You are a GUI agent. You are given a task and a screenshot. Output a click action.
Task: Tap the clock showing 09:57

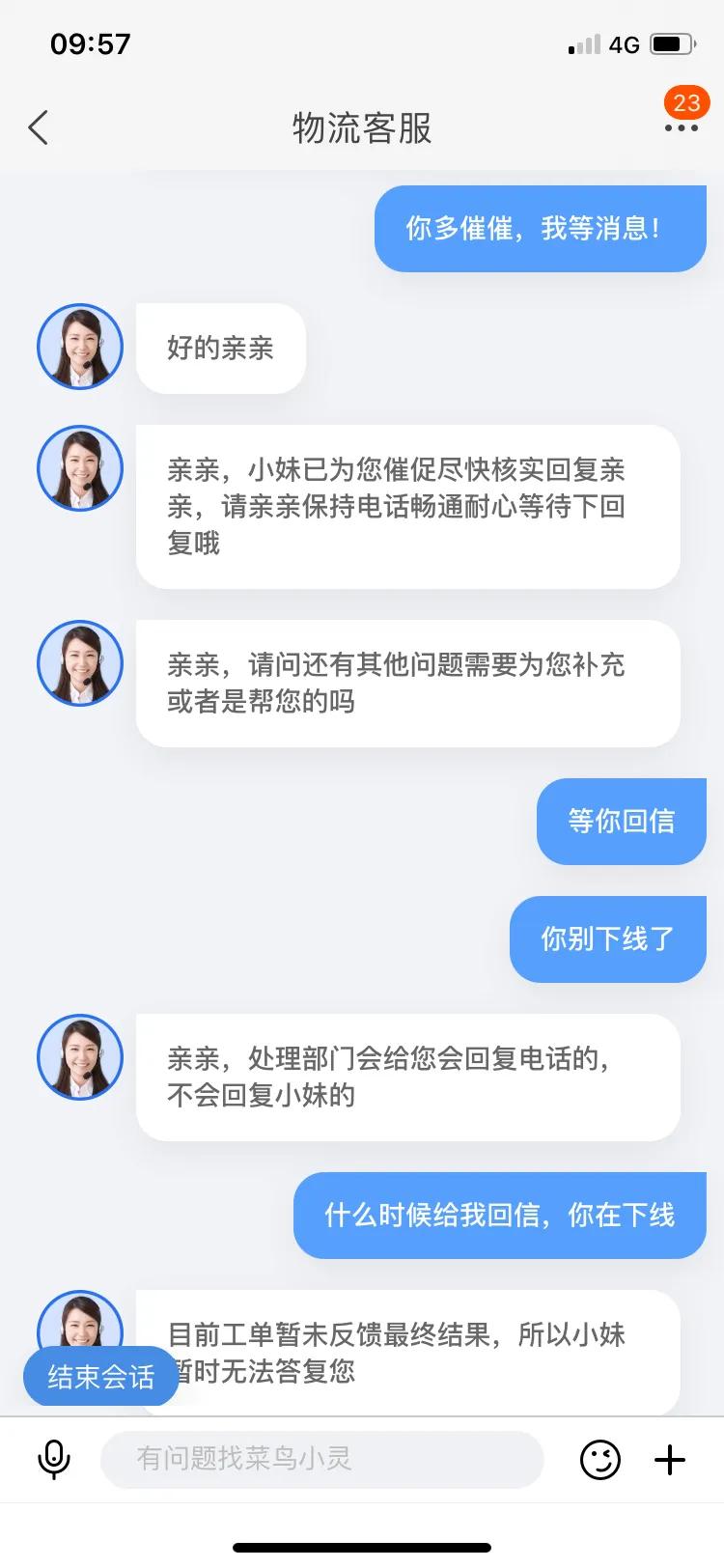pos(89,42)
